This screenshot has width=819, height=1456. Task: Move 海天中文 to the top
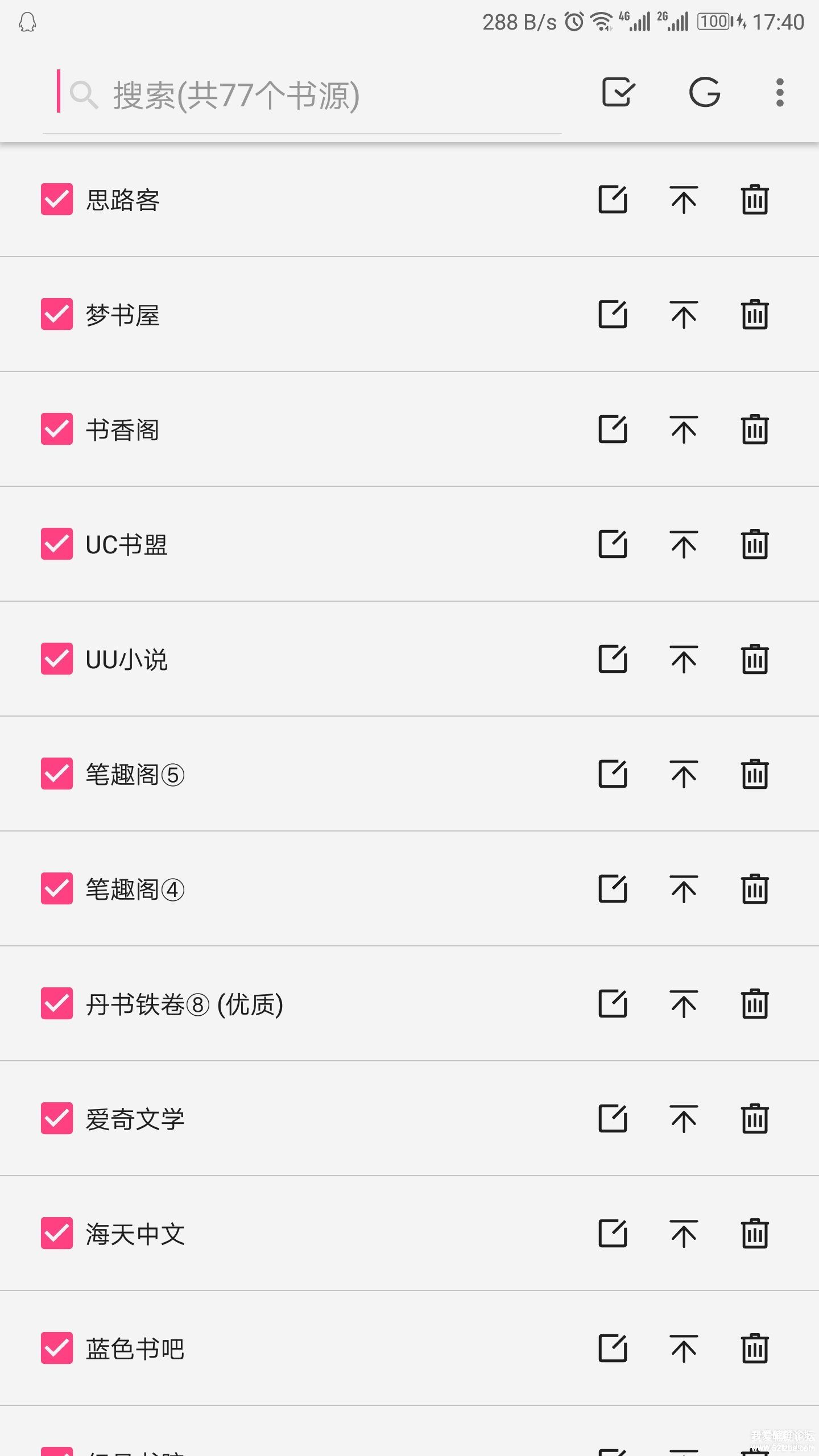coord(684,1234)
